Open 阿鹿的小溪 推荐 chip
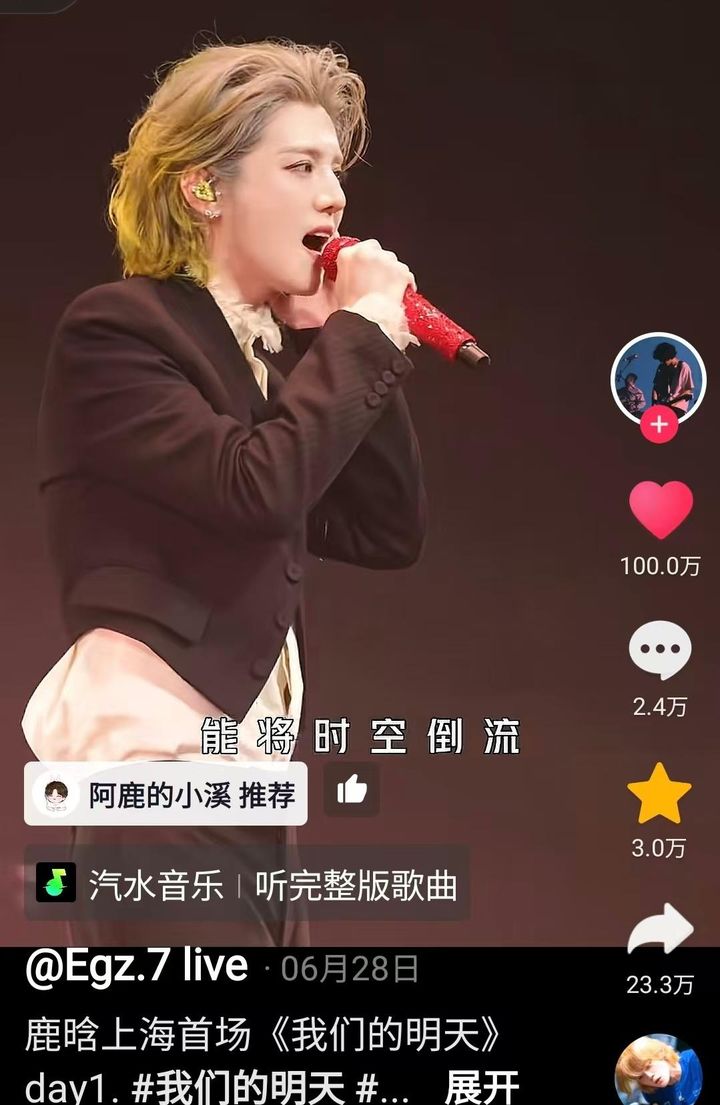Screen dimensions: 720x1105 point(166,794)
